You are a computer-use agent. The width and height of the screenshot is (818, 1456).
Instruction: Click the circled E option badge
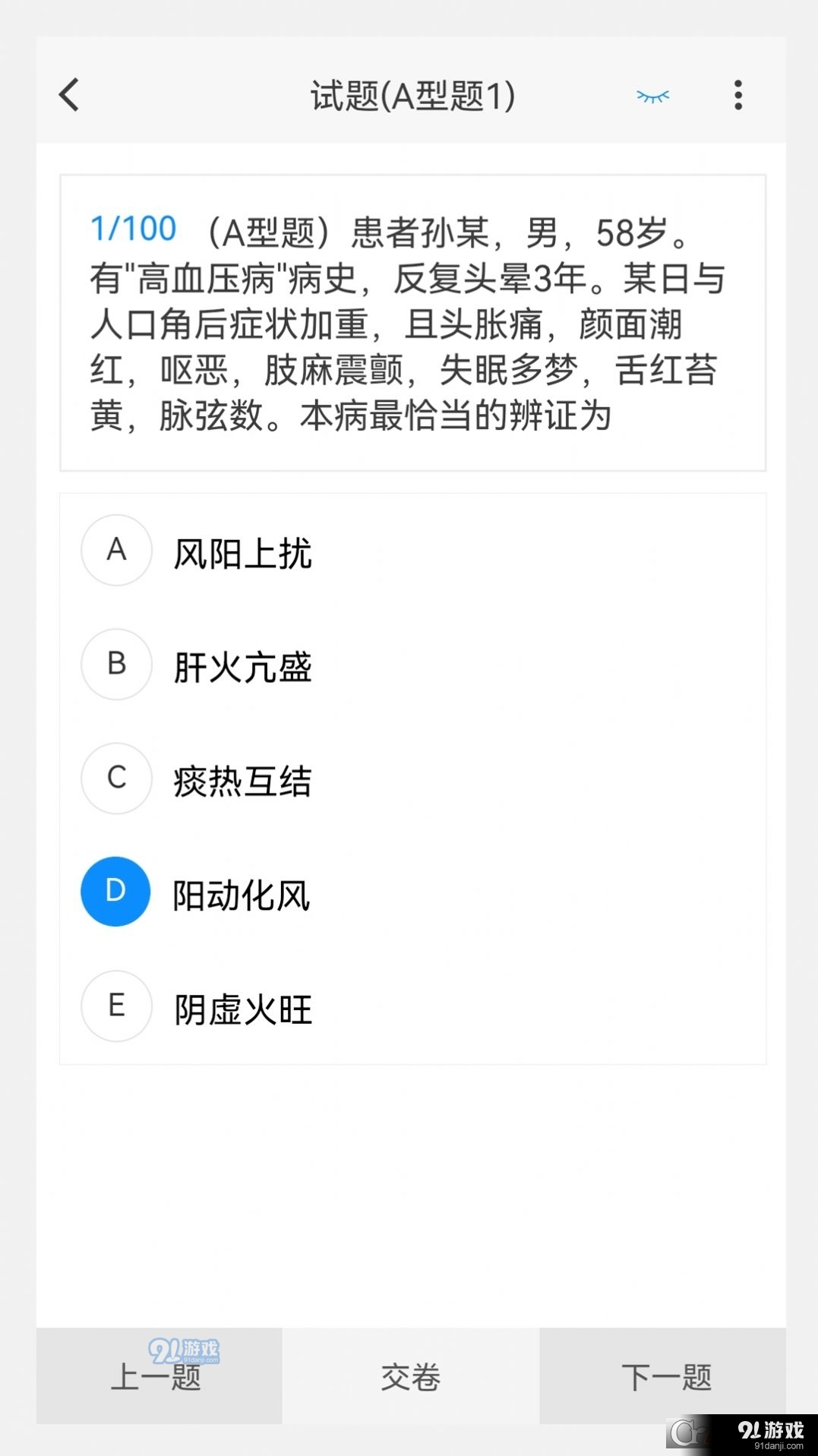tap(115, 1006)
